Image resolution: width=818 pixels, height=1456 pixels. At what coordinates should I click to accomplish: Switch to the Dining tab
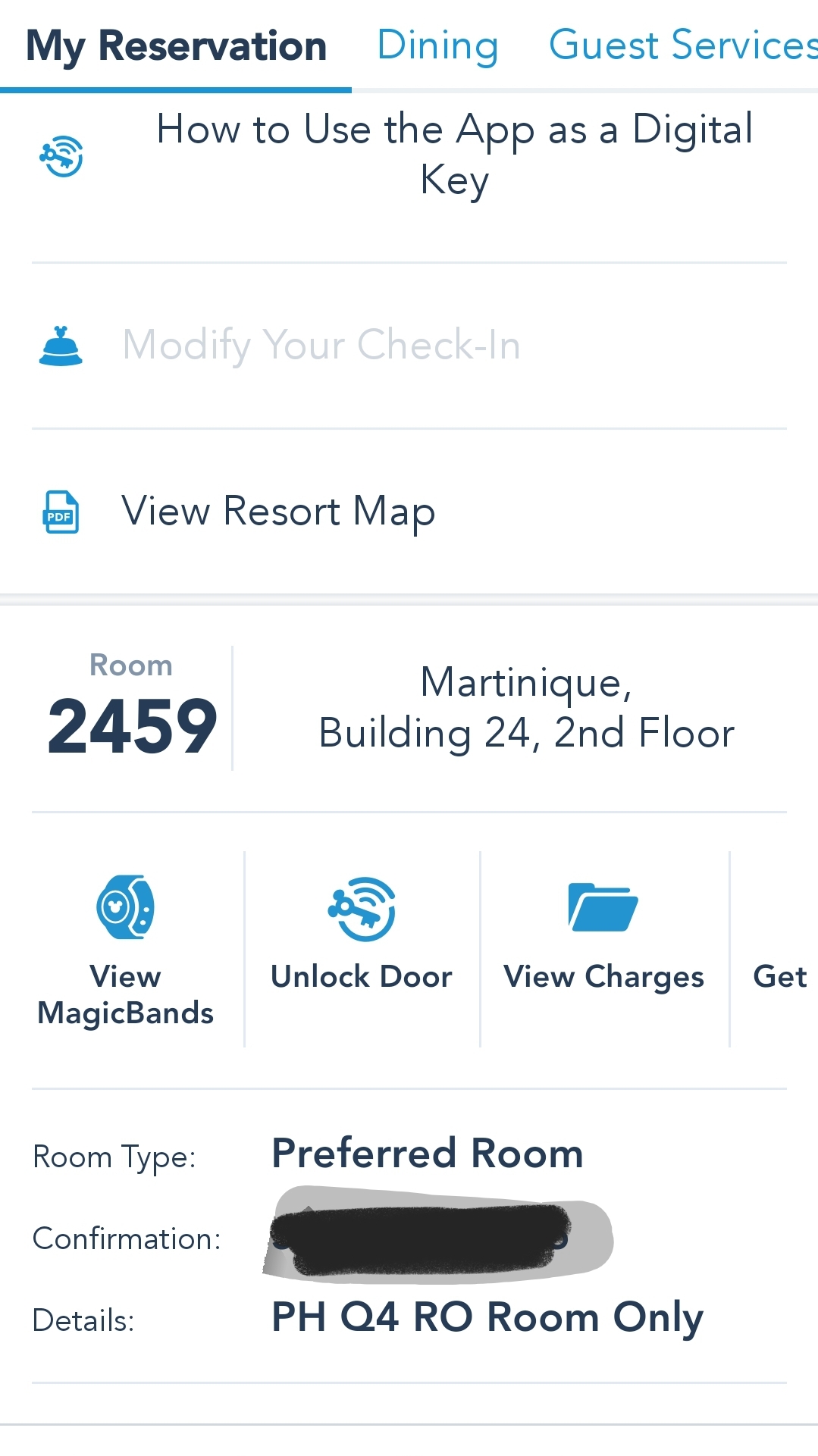[437, 45]
